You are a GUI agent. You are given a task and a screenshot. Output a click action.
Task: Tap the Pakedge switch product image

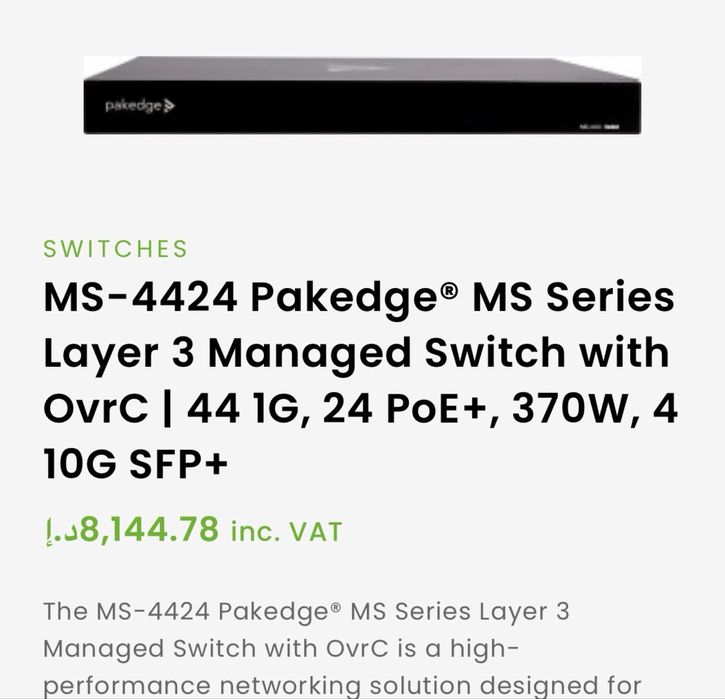(x=362, y=95)
